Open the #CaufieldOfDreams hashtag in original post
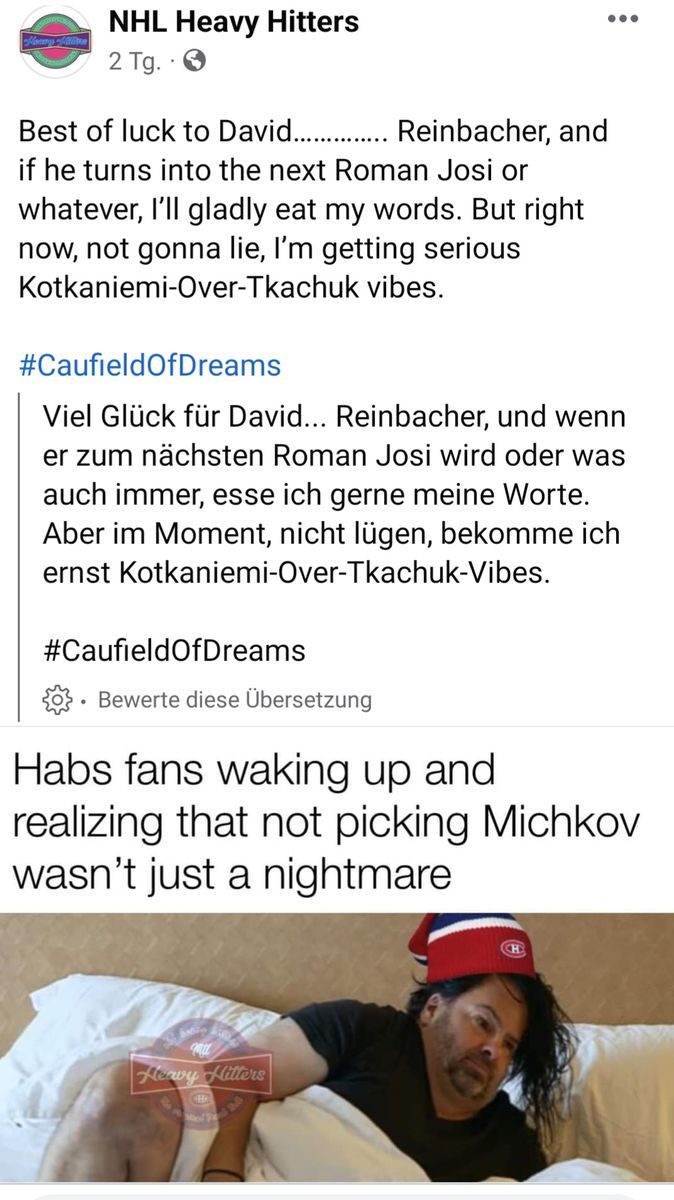This screenshot has height=1200, width=674. [x=150, y=365]
